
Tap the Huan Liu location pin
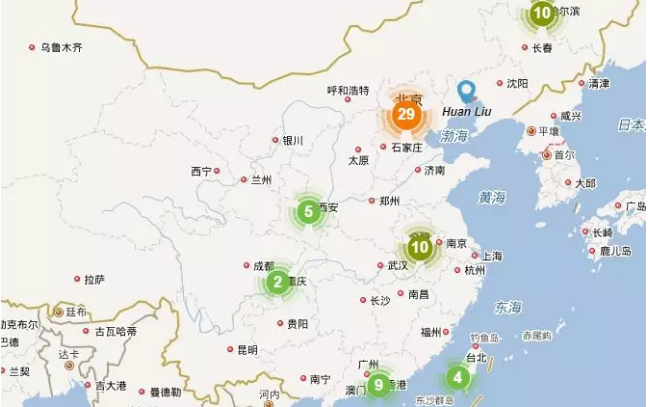coord(467,91)
